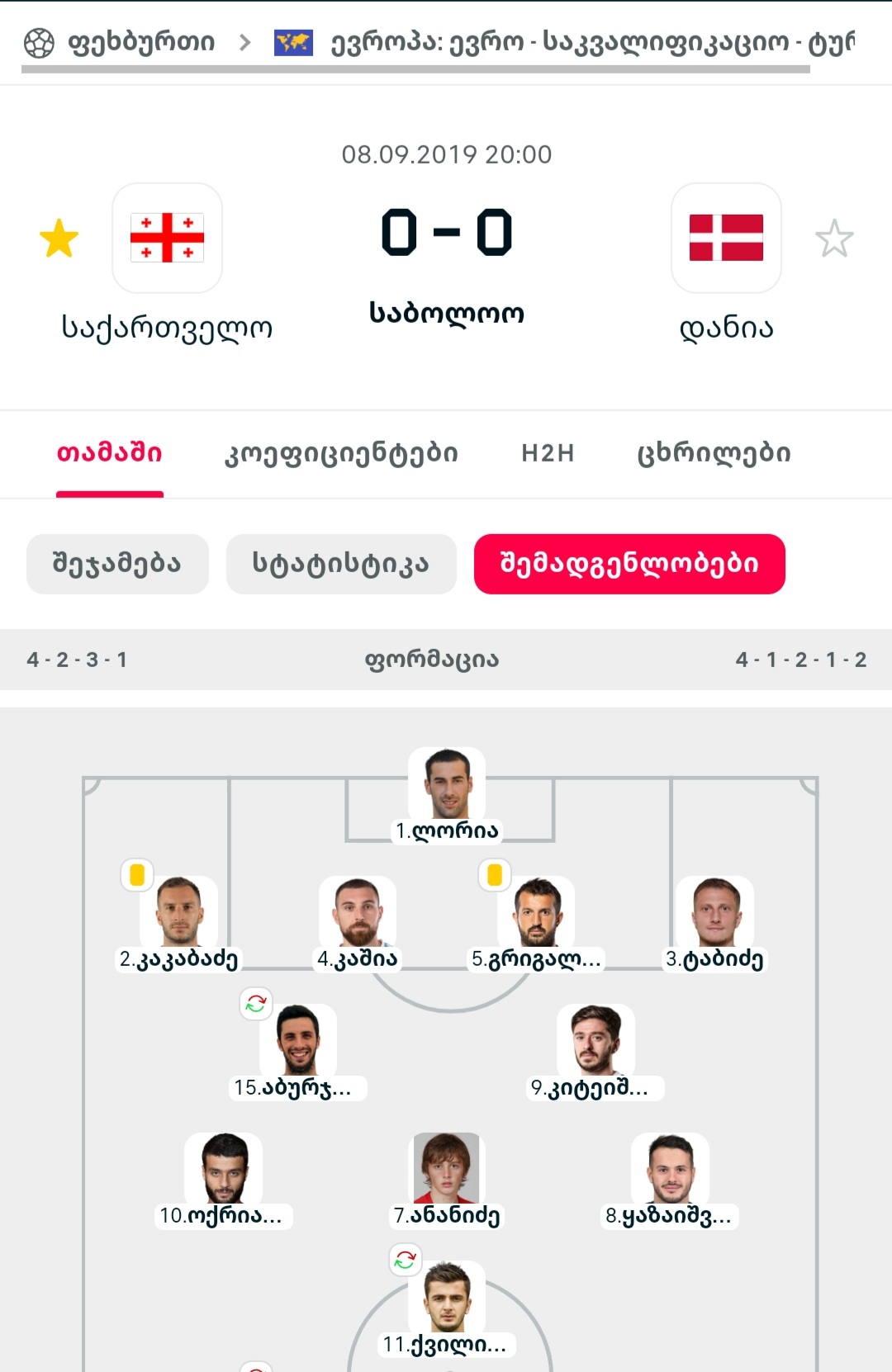
Task: Remove საქართველო from favorites with the yellow star
Action: pyautogui.click(x=59, y=239)
